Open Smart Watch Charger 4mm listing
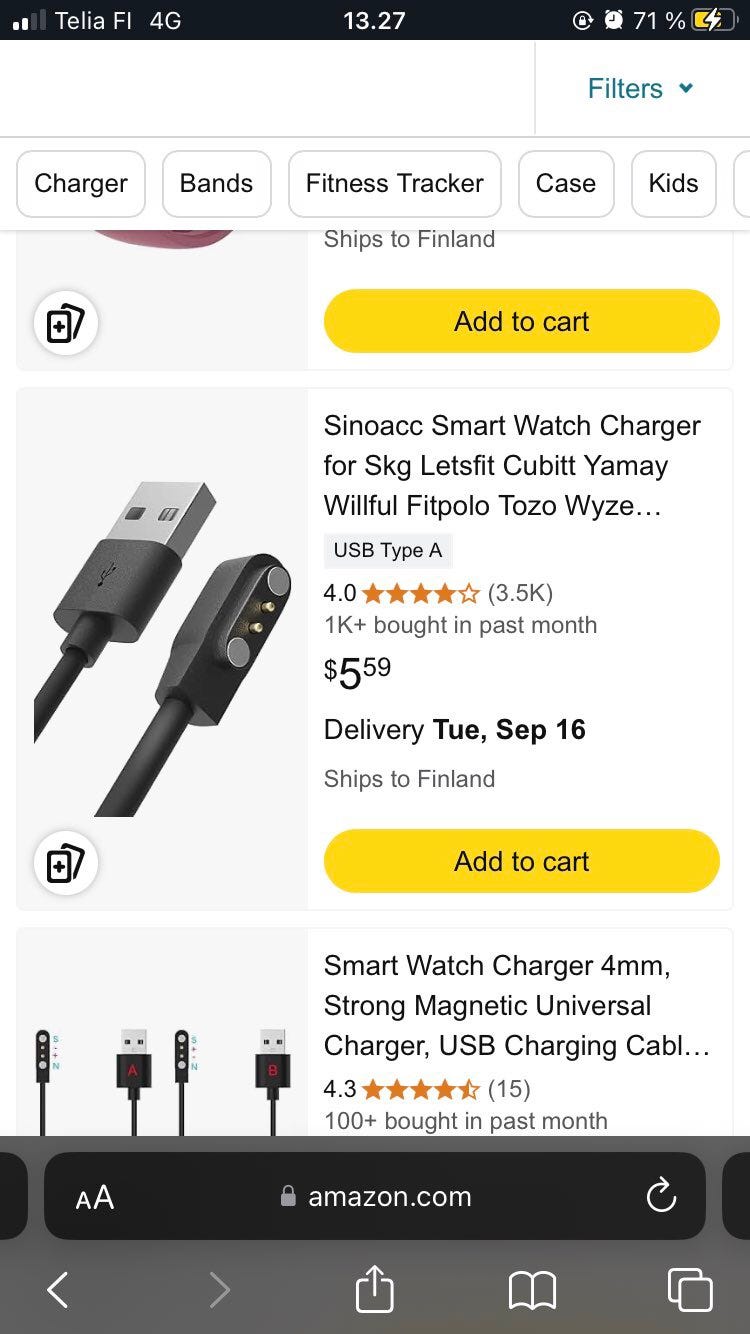The width and height of the screenshot is (750, 1334). (x=516, y=1005)
